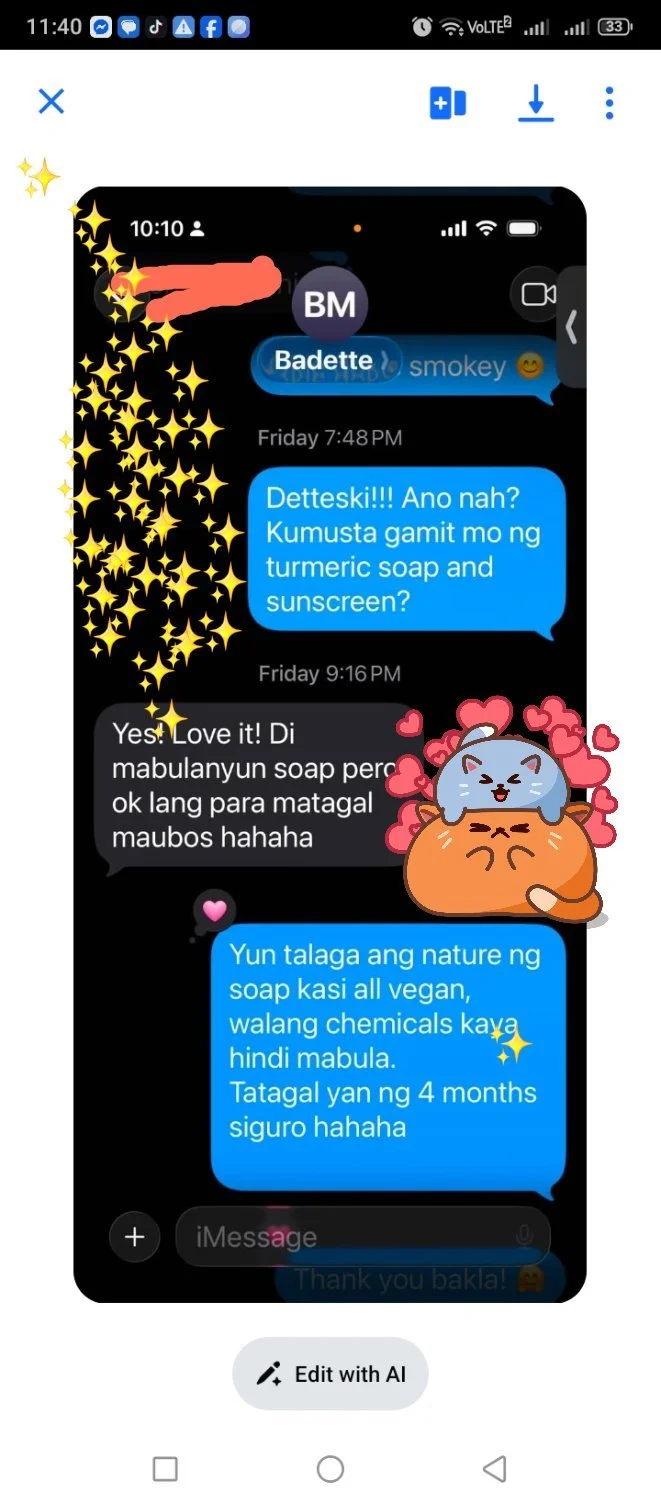The image size is (661, 1506).
Task: Open the side panel arrow handle
Action: point(572,327)
